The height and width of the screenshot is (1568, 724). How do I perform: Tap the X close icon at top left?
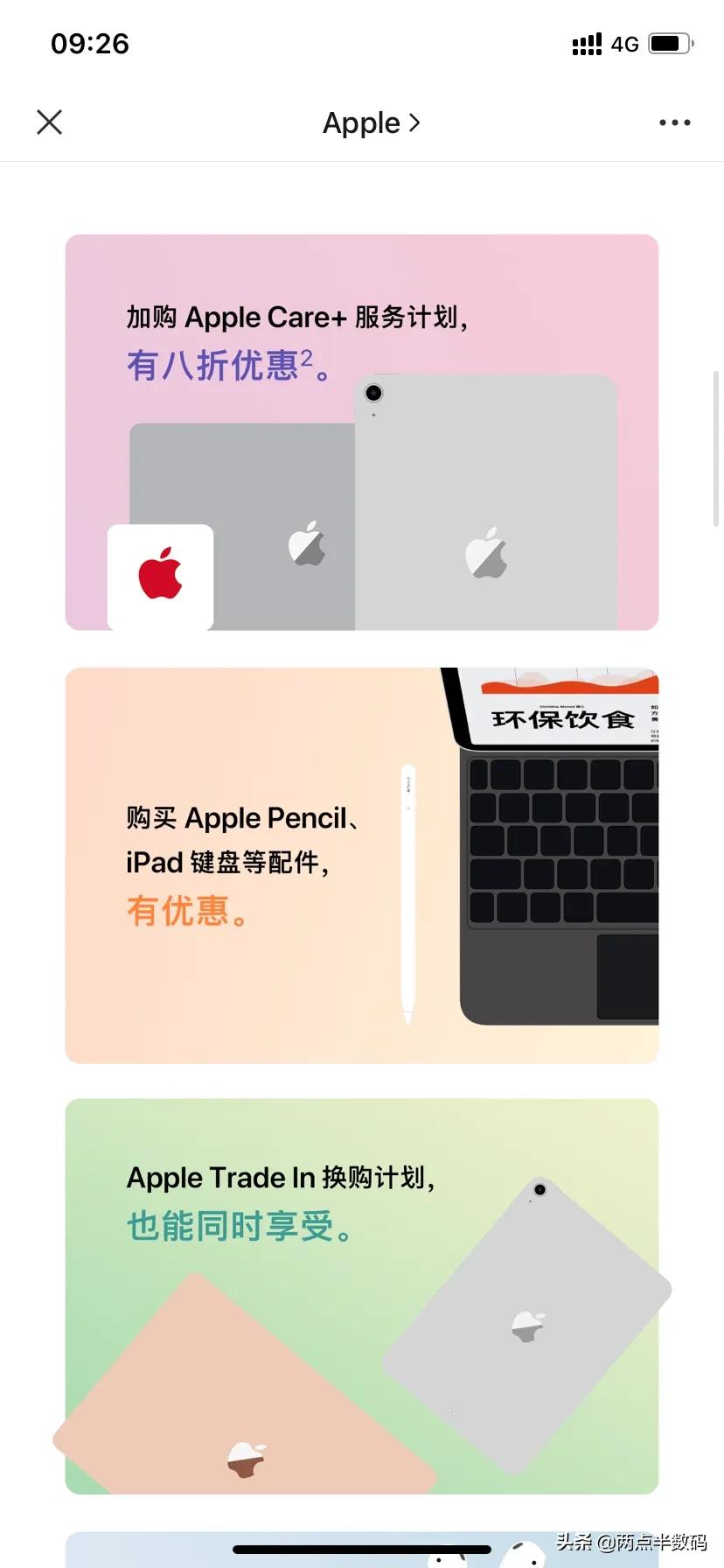click(x=49, y=122)
